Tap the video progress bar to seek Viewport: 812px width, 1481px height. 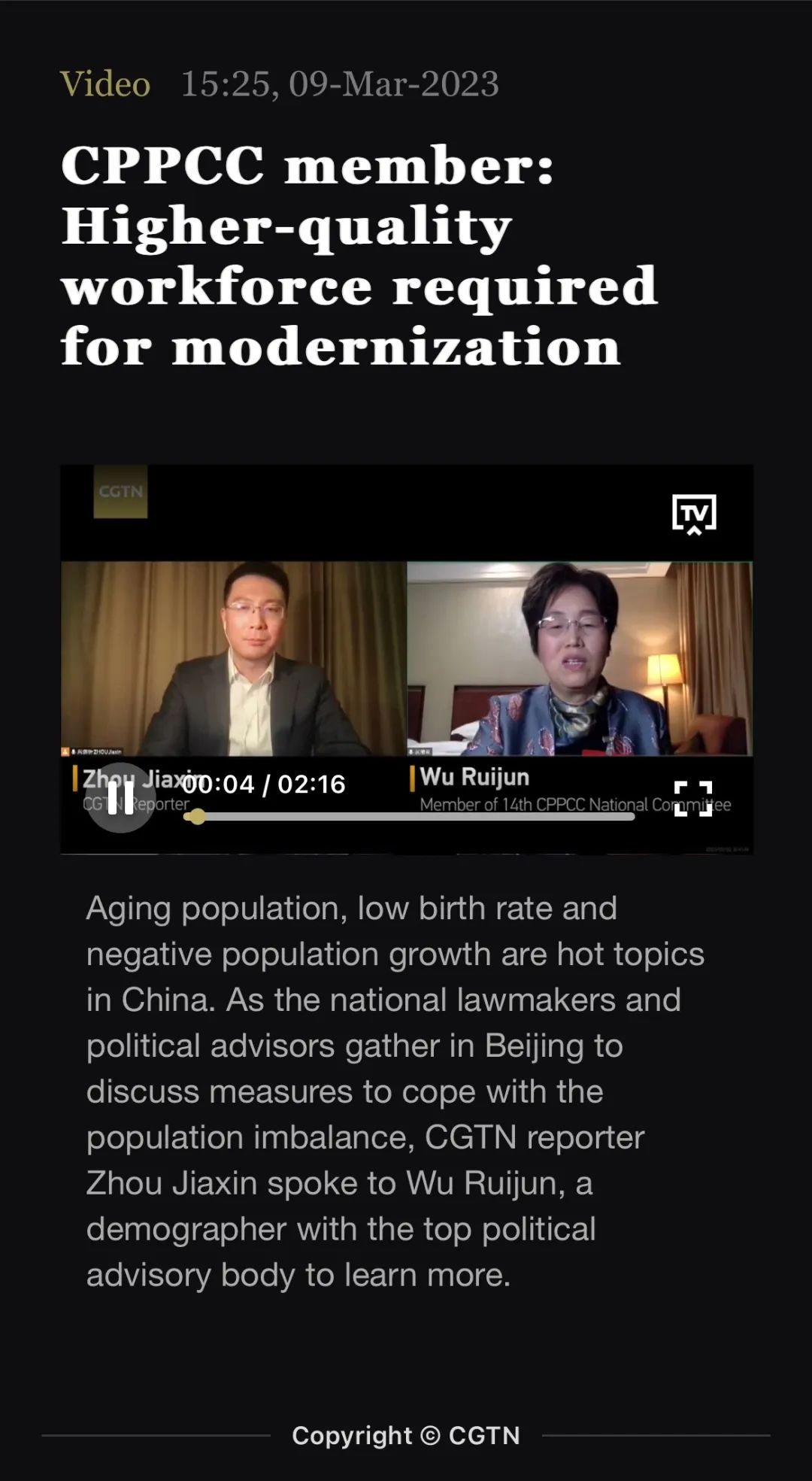click(x=414, y=817)
